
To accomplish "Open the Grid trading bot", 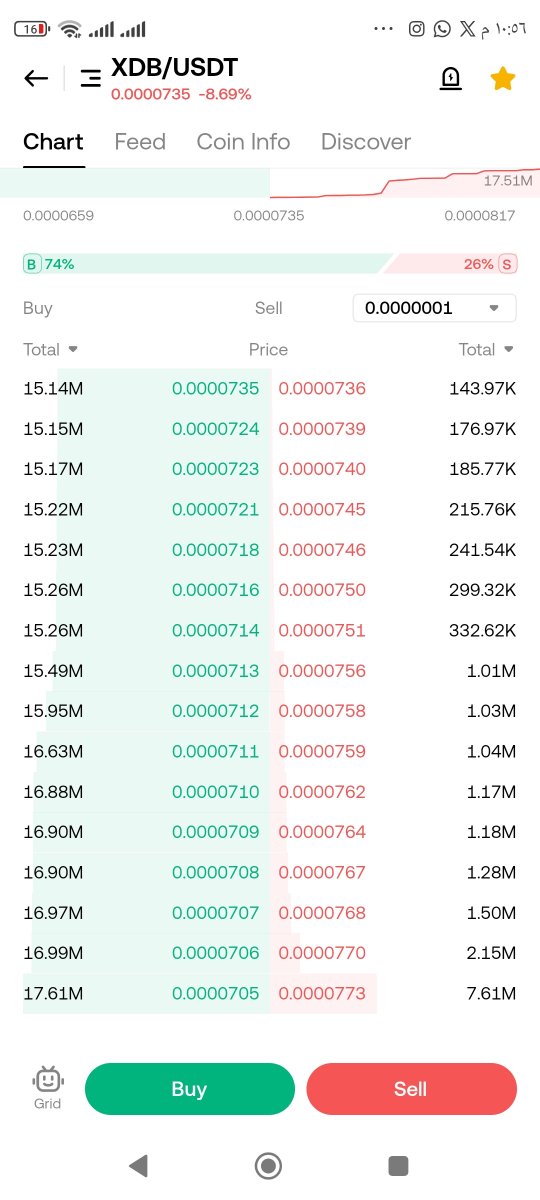I will pos(47,1088).
